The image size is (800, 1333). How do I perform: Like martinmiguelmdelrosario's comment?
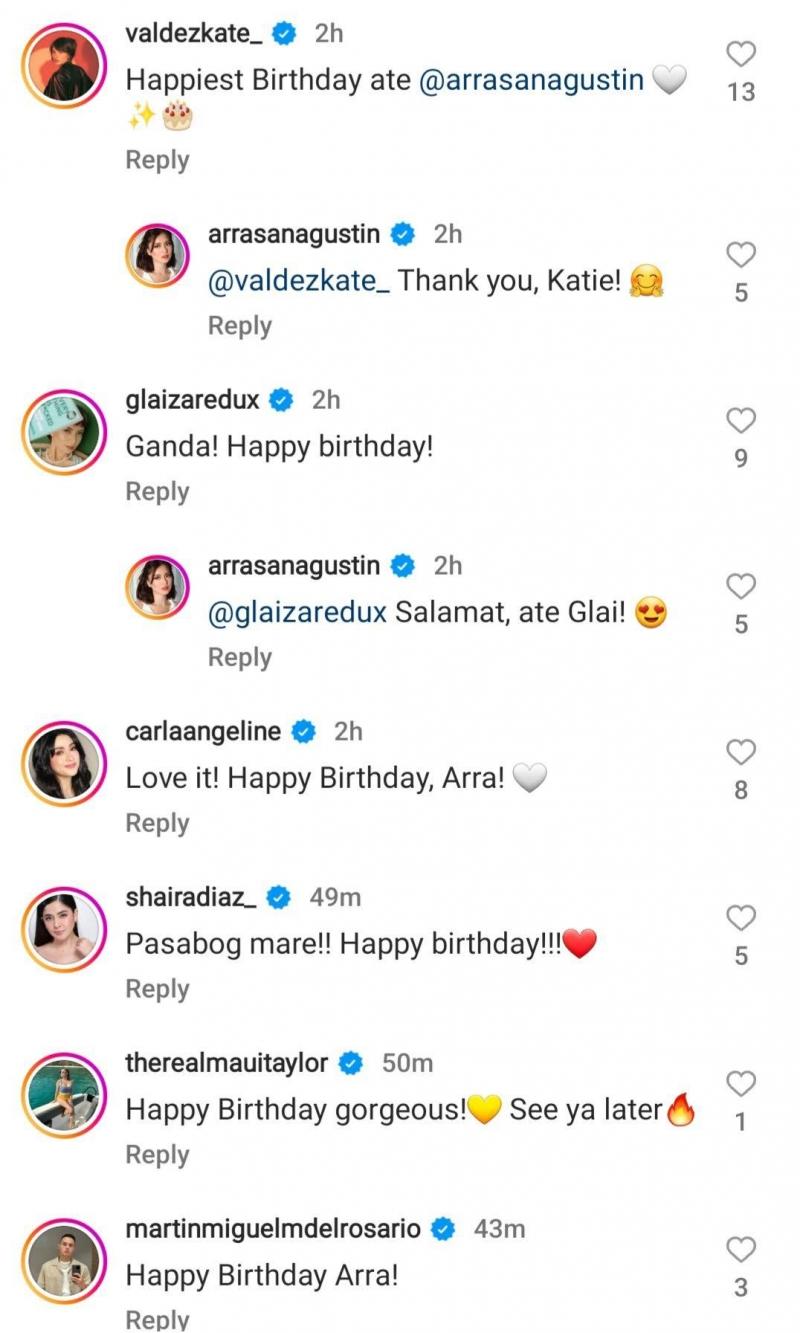pyautogui.click(x=740, y=1250)
